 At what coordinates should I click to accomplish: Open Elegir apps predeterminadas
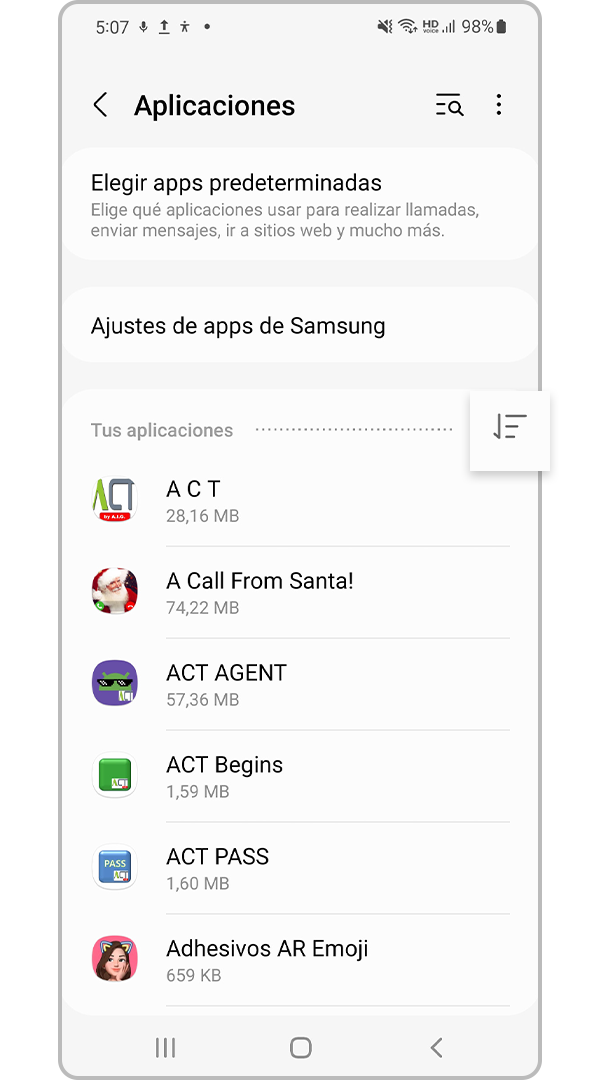pos(300,205)
